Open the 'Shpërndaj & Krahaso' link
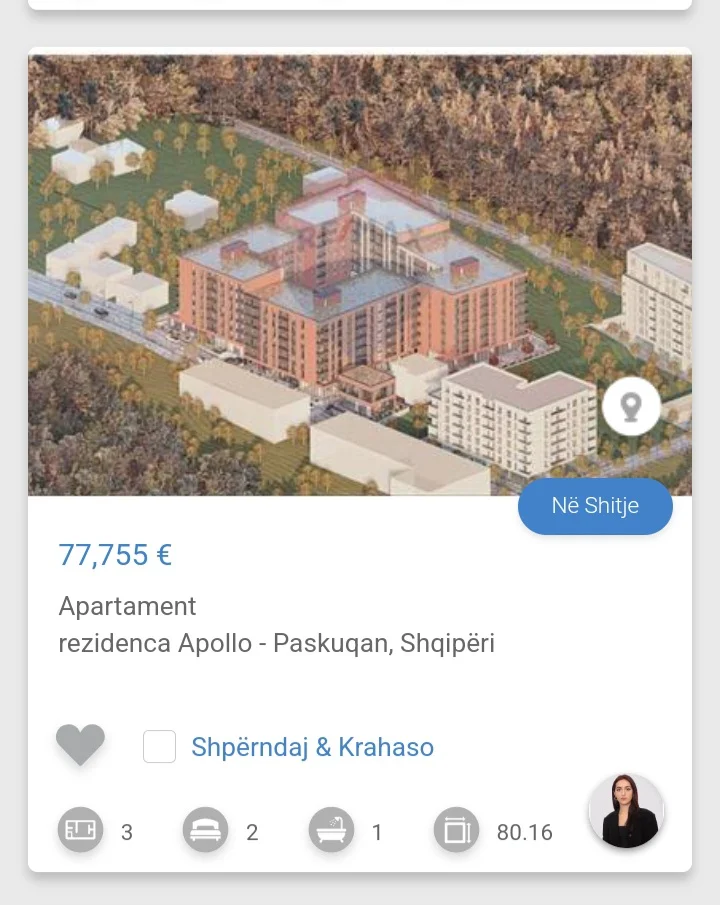 (312, 747)
